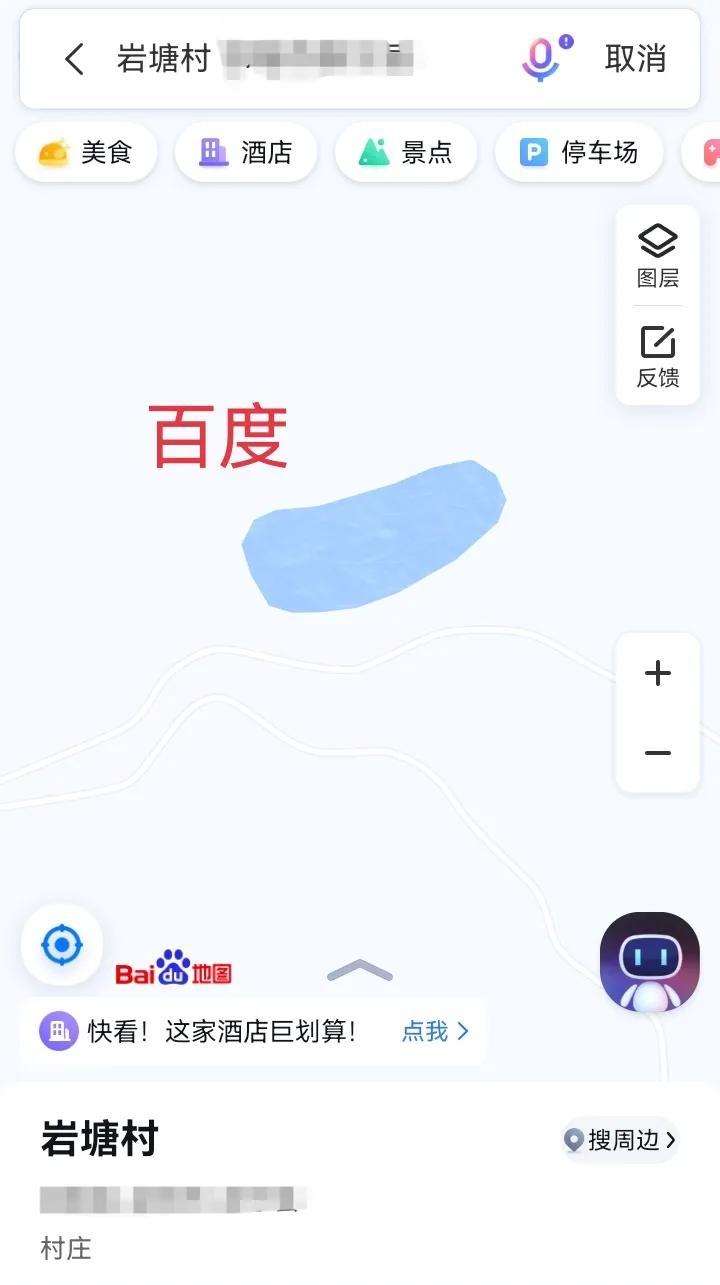Image resolution: width=720 pixels, height=1285 pixels.
Task: Filter by 景点 attractions chip
Action: tap(406, 153)
